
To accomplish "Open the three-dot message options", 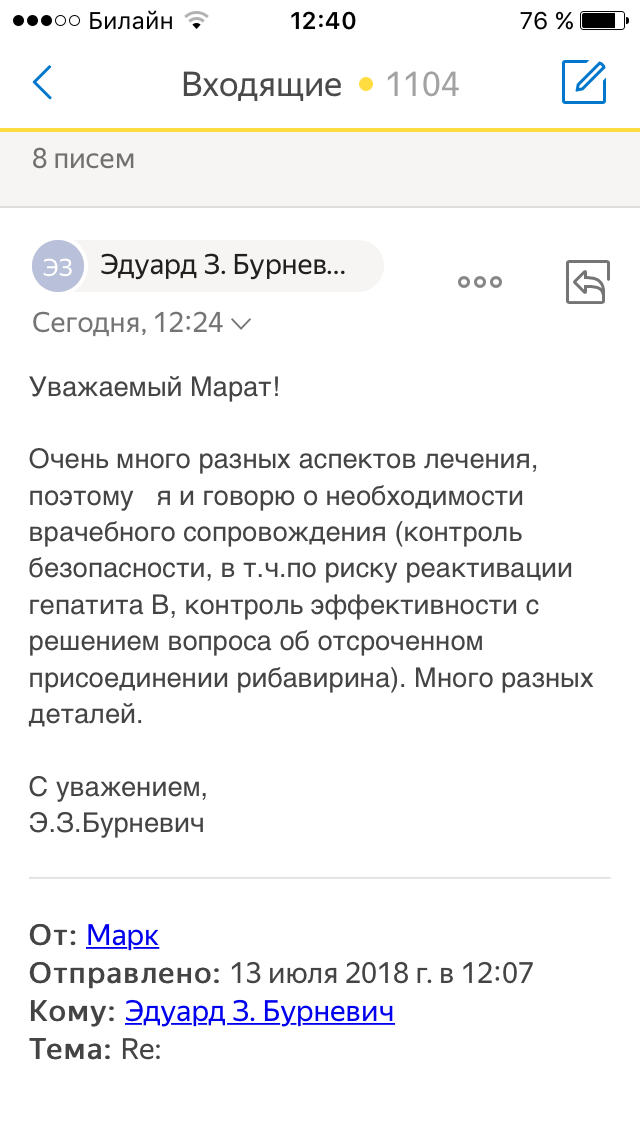I will point(479,282).
